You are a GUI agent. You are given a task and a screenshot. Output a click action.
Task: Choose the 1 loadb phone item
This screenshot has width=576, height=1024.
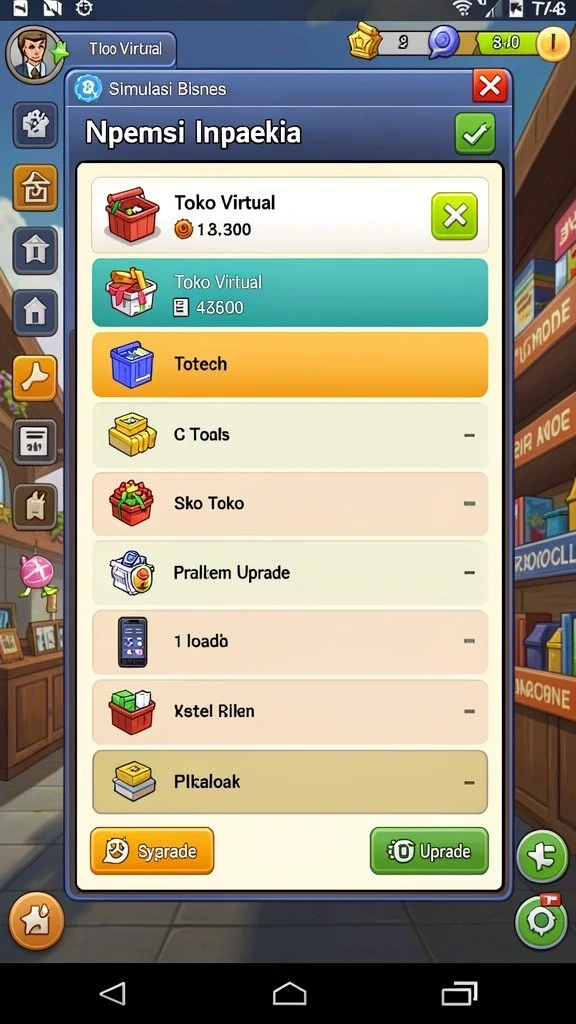point(290,642)
